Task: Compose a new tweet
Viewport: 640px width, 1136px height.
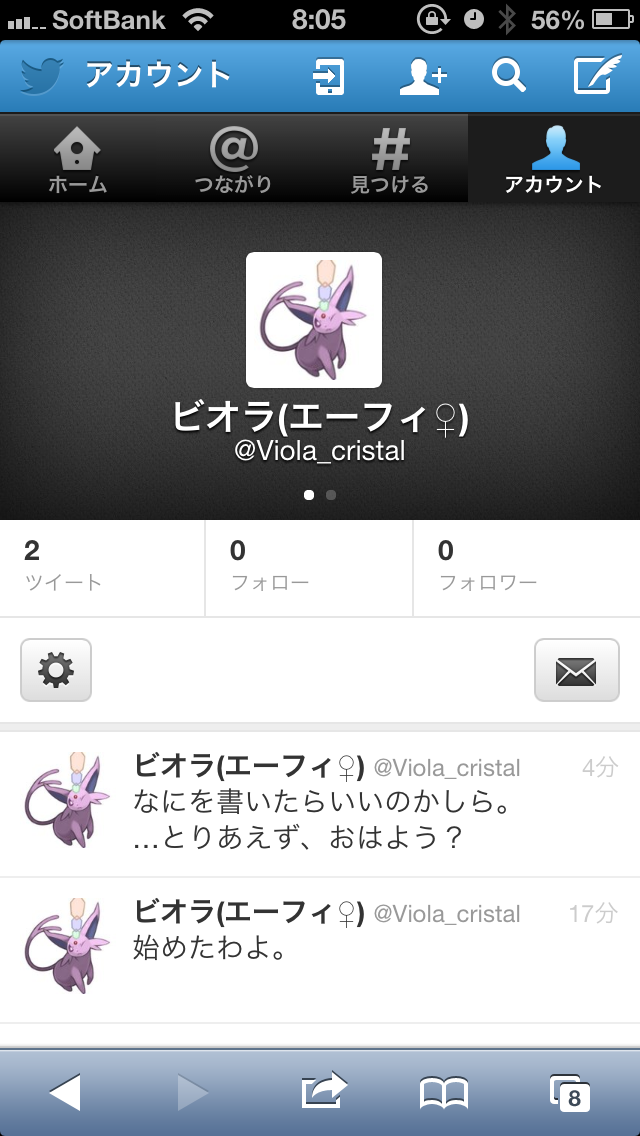Action: tap(597, 75)
